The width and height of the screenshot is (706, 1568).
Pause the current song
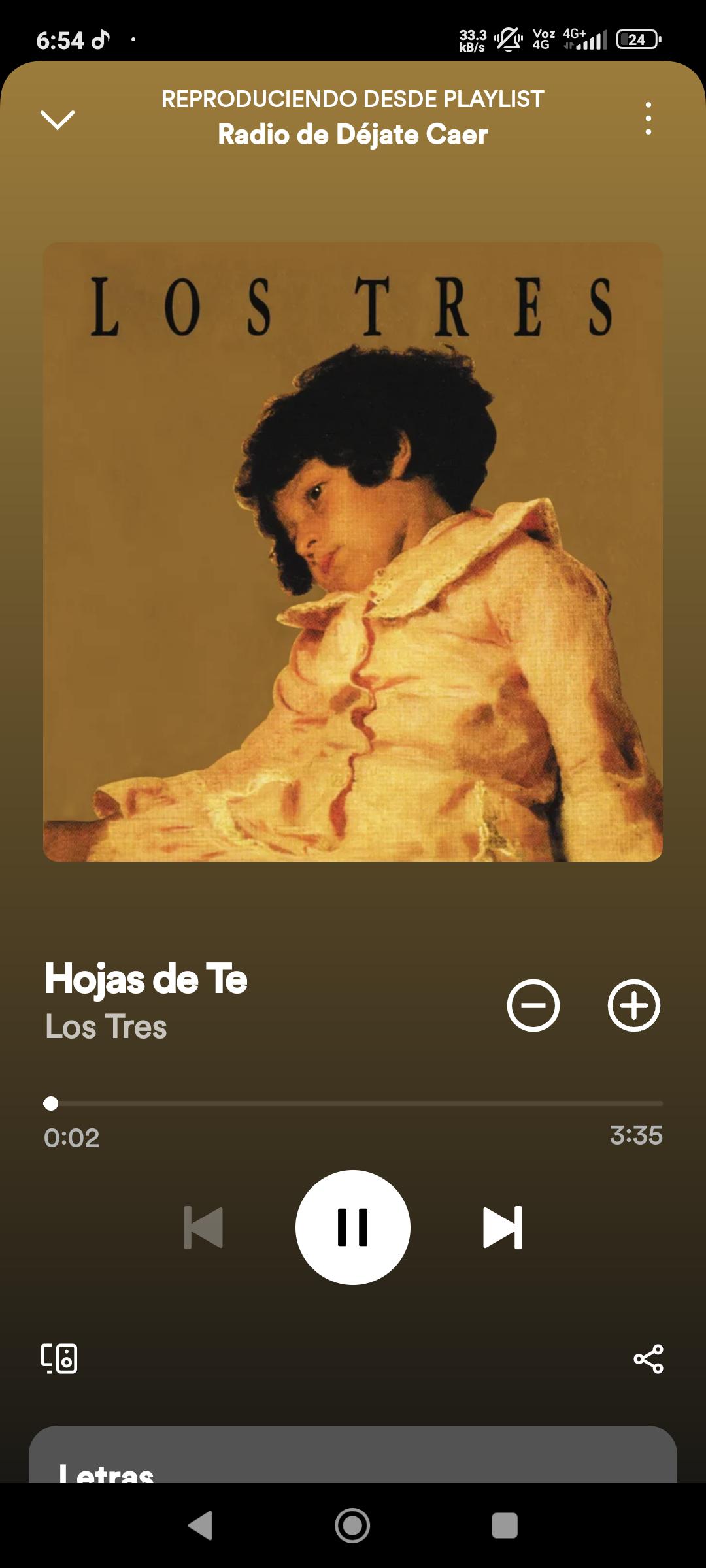(353, 1227)
